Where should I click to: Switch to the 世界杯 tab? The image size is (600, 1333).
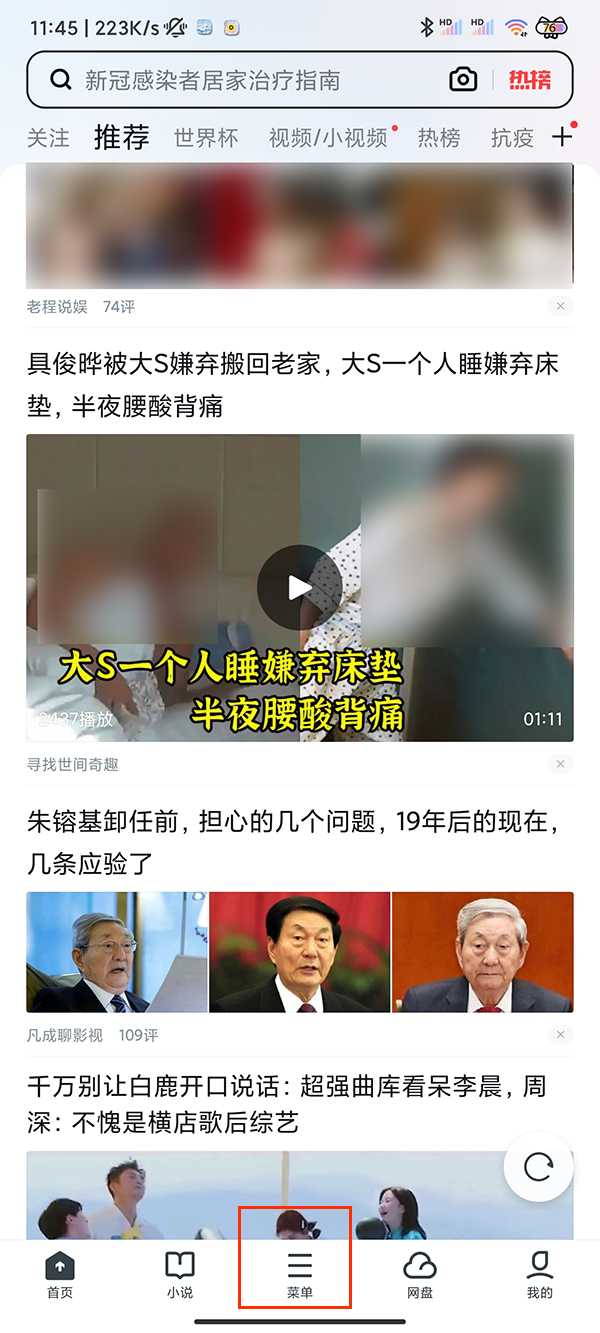click(x=206, y=138)
